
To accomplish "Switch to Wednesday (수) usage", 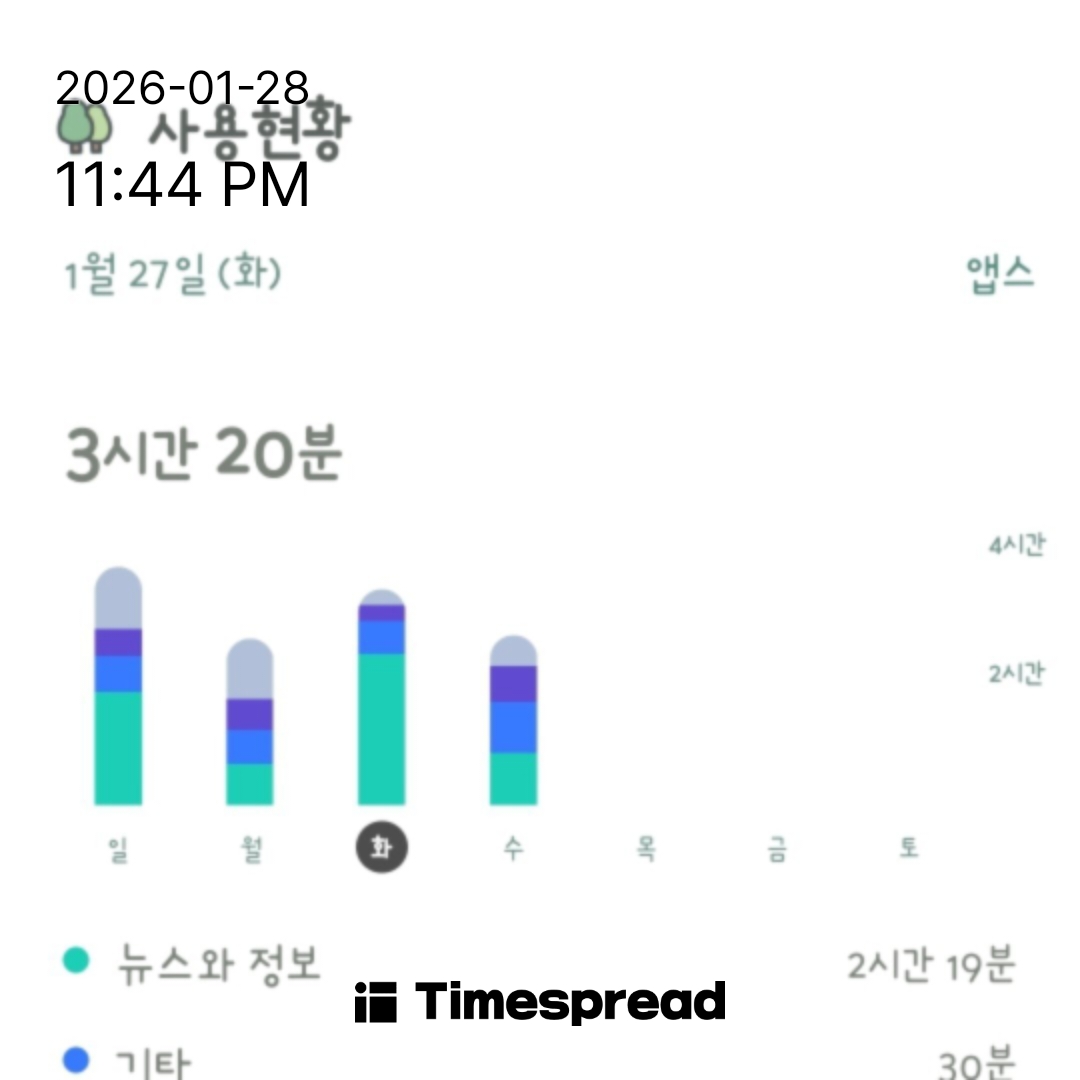I will [513, 850].
